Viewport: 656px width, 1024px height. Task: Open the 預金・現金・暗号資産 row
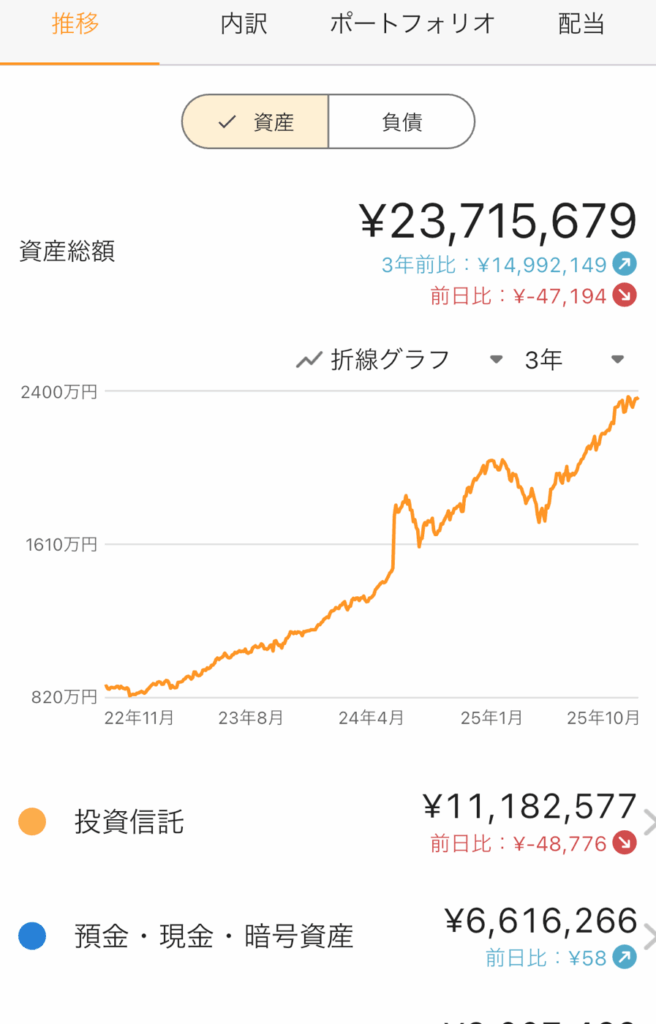pyautogui.click(x=328, y=936)
